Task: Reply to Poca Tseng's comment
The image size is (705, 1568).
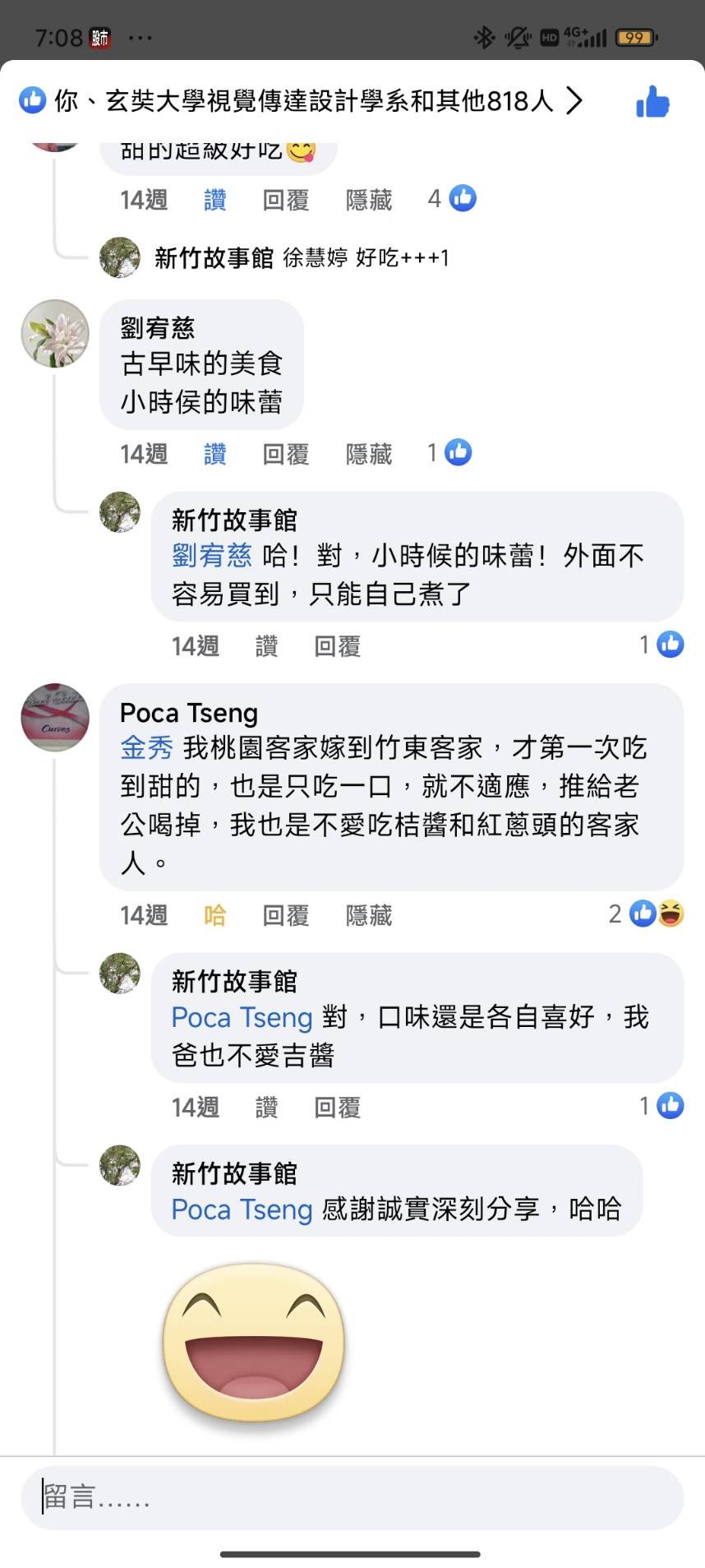Action: [285, 915]
